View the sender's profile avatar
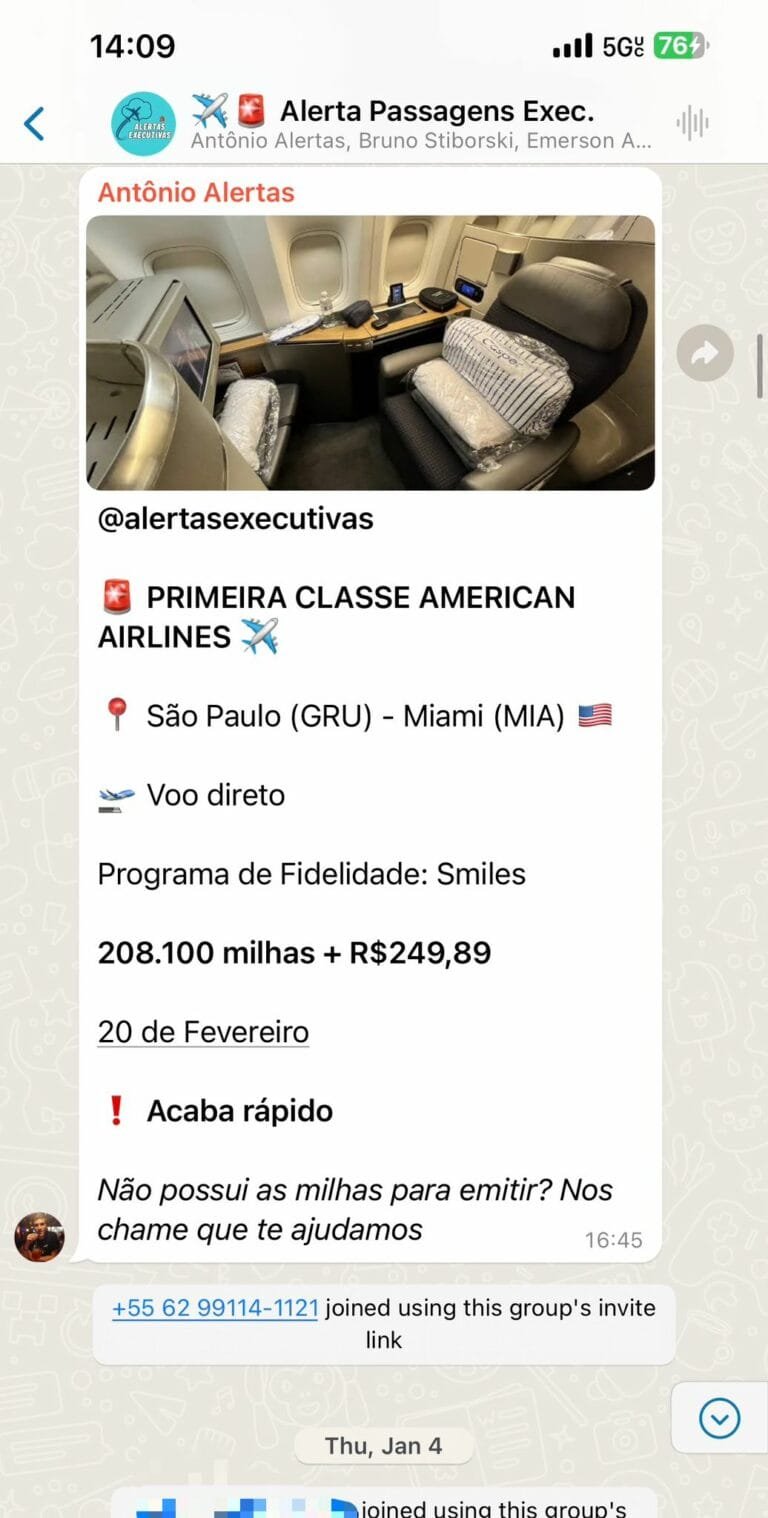Viewport: 768px width, 1518px height. [x=39, y=1237]
